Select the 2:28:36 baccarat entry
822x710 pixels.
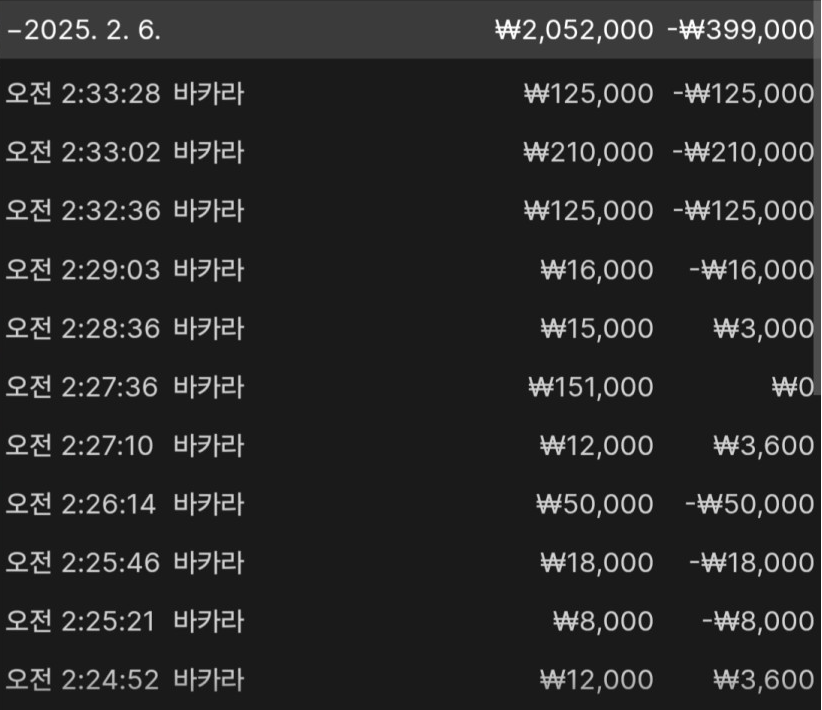click(125, 328)
